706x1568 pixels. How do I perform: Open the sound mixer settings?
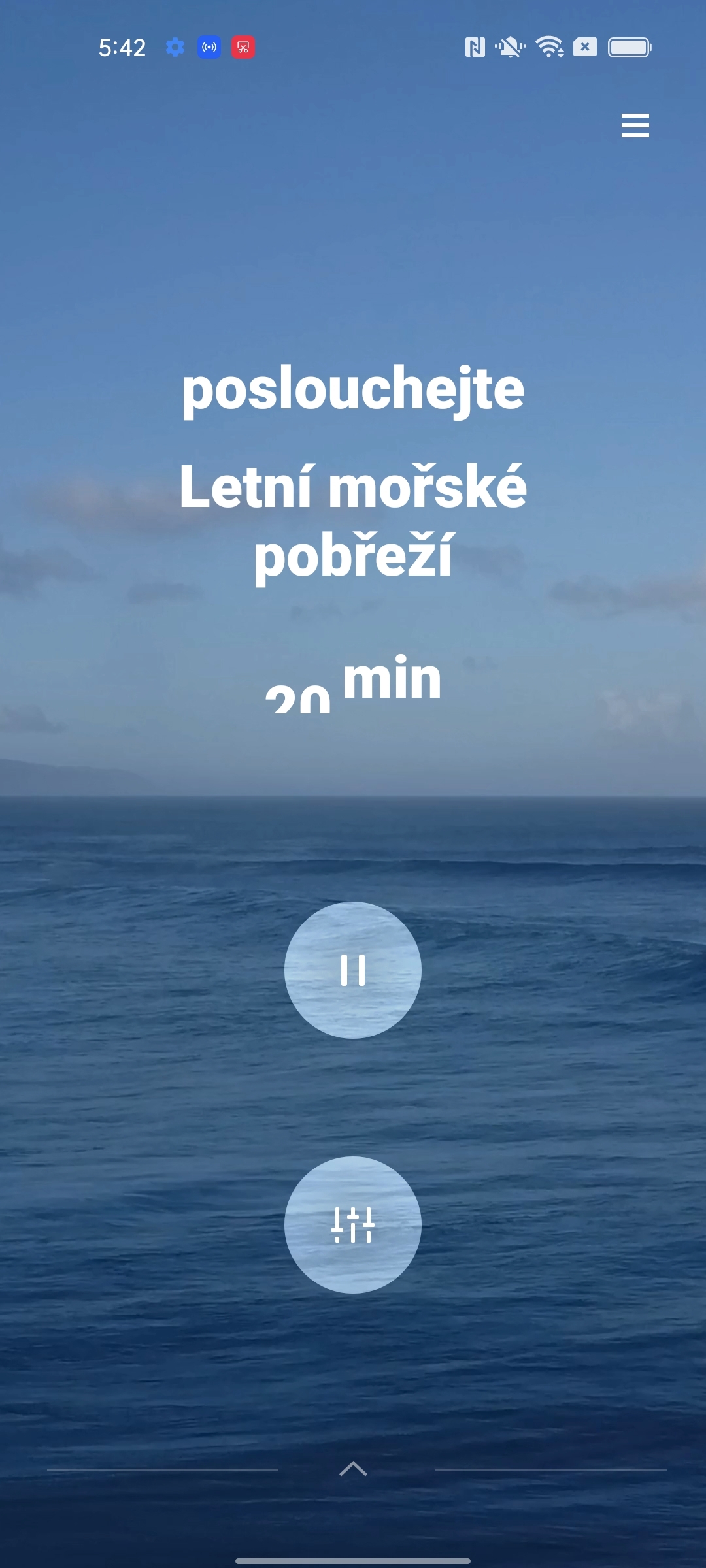click(x=353, y=1224)
